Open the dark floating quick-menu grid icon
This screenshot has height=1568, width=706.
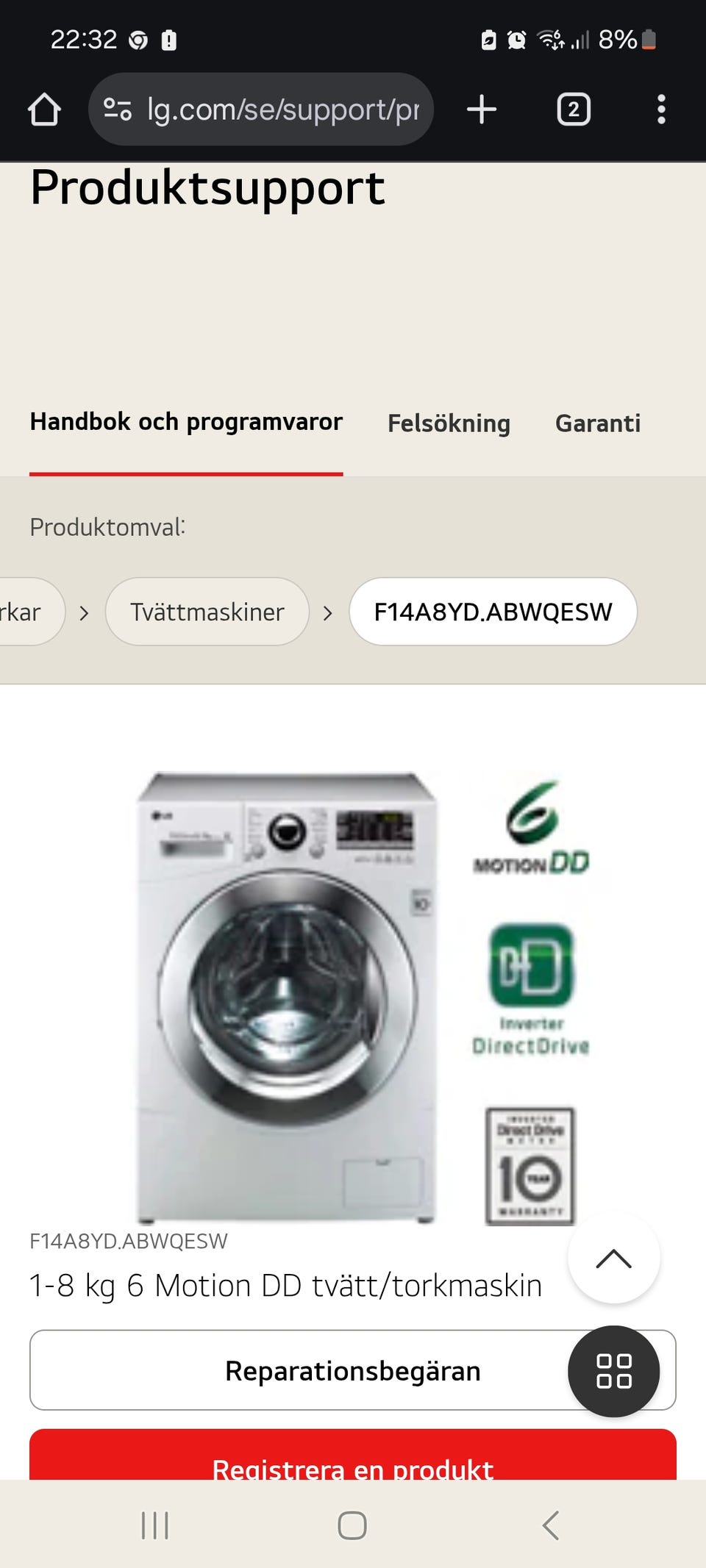(x=616, y=1372)
